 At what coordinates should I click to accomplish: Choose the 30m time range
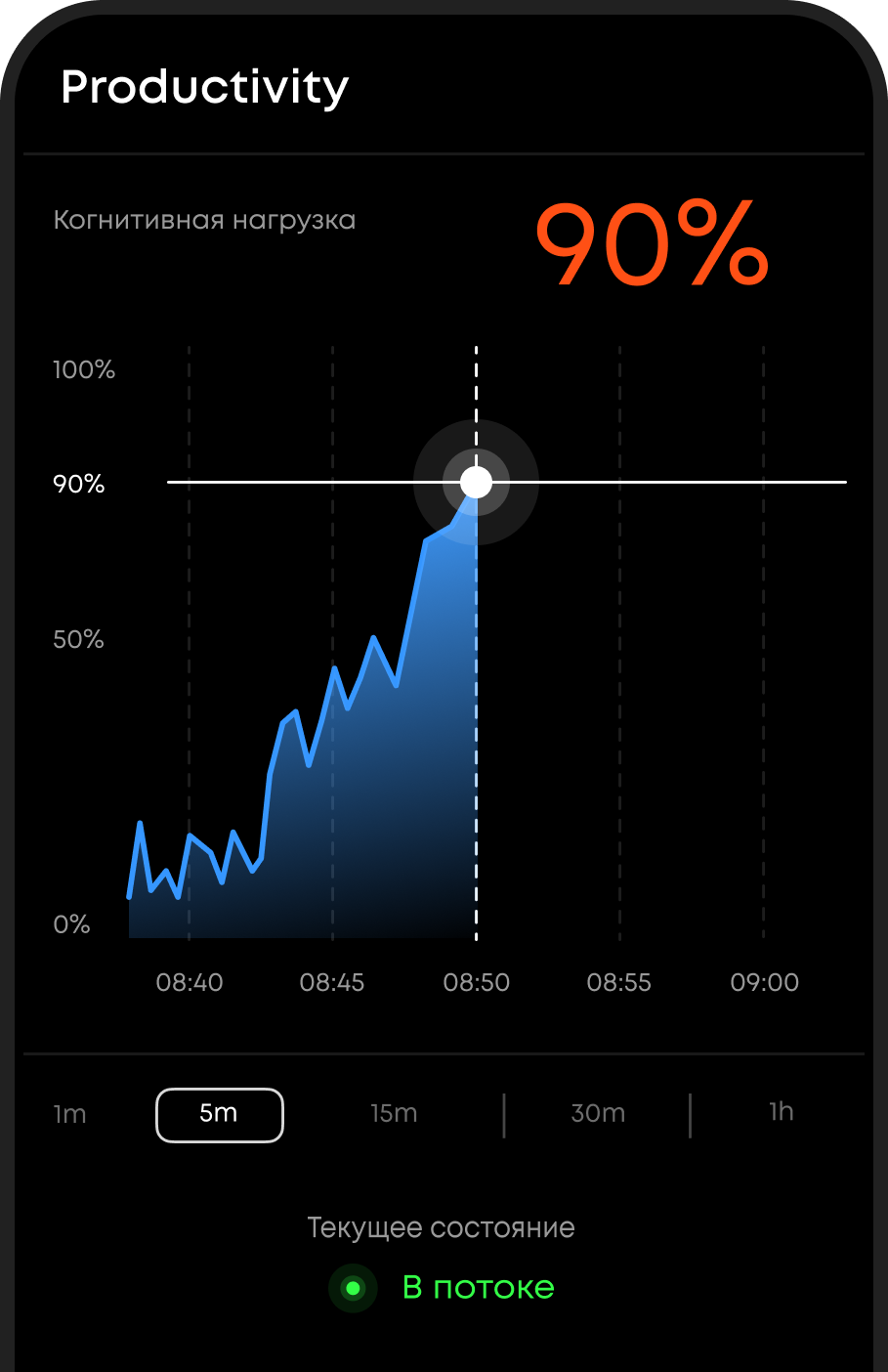(598, 1114)
